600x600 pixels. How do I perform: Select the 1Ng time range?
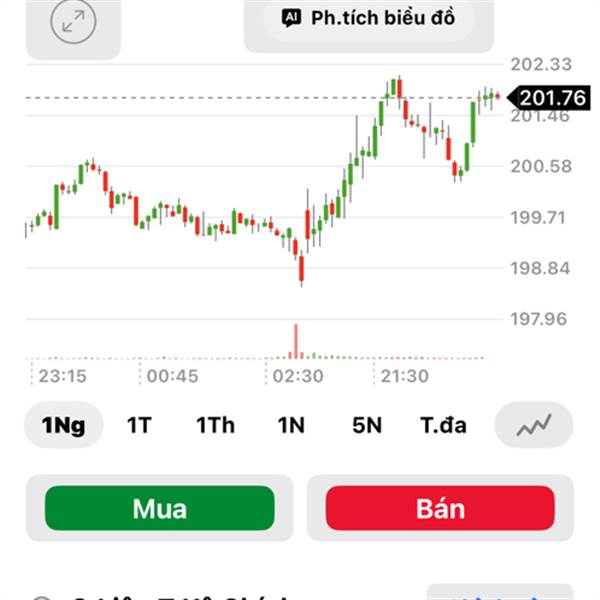click(63, 425)
